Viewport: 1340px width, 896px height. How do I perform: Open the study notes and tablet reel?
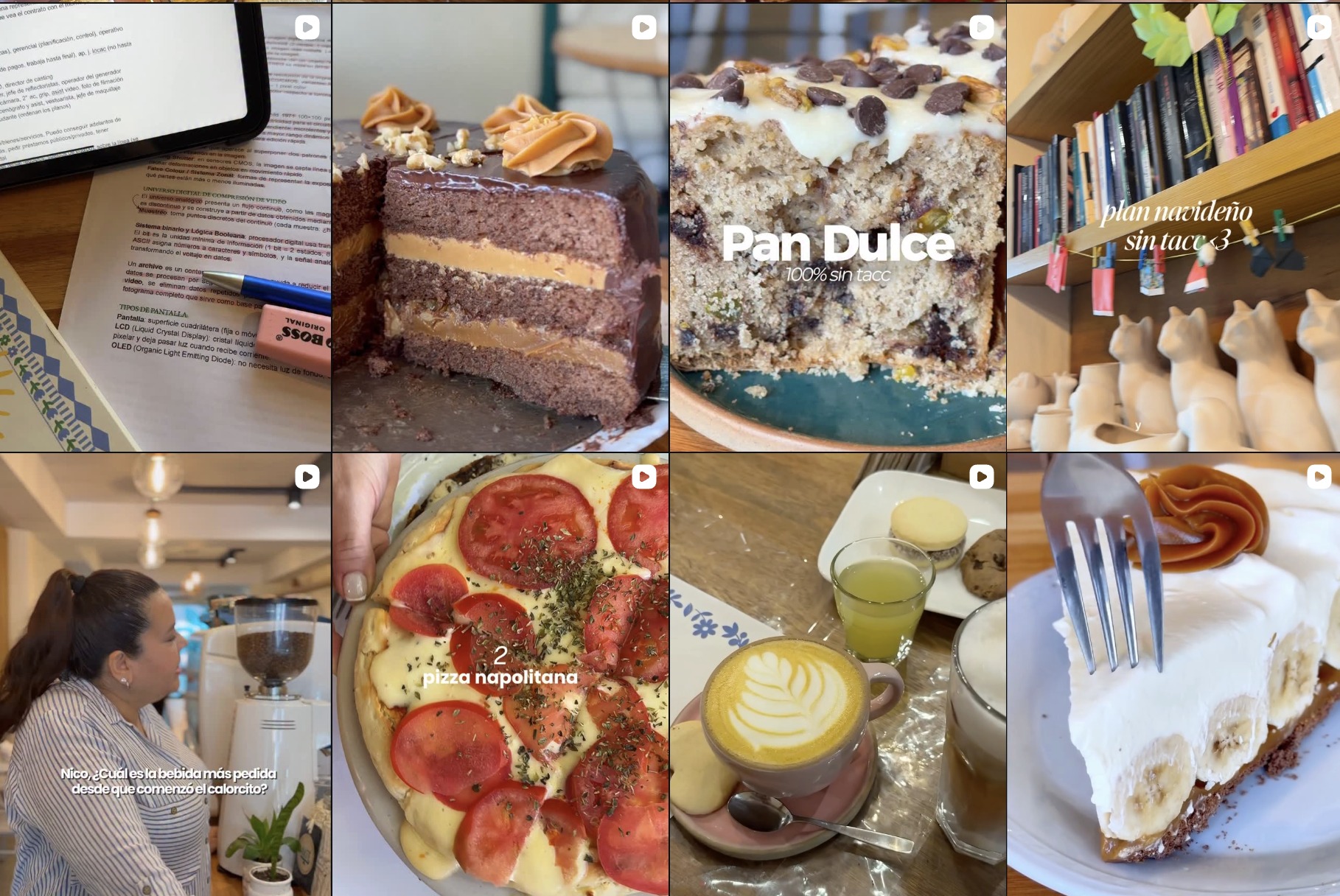[165, 227]
